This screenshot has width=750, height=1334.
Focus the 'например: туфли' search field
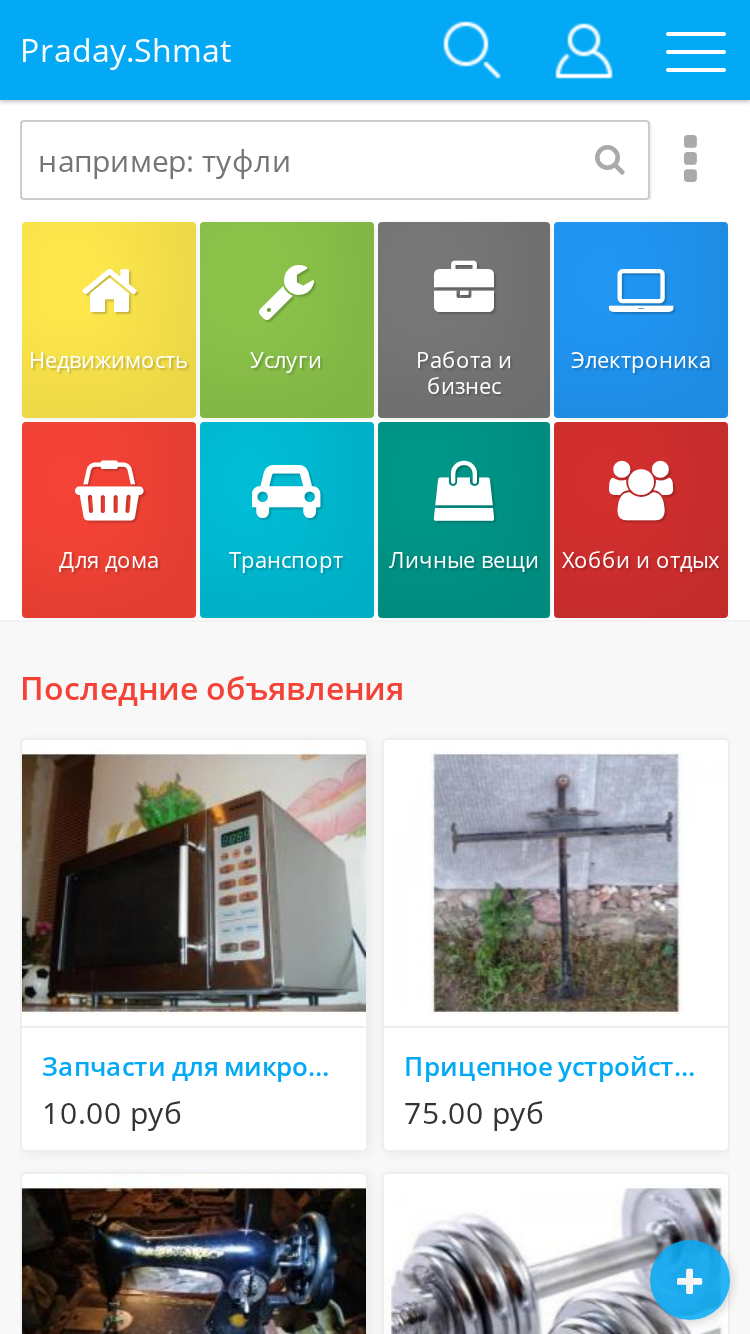(x=335, y=160)
